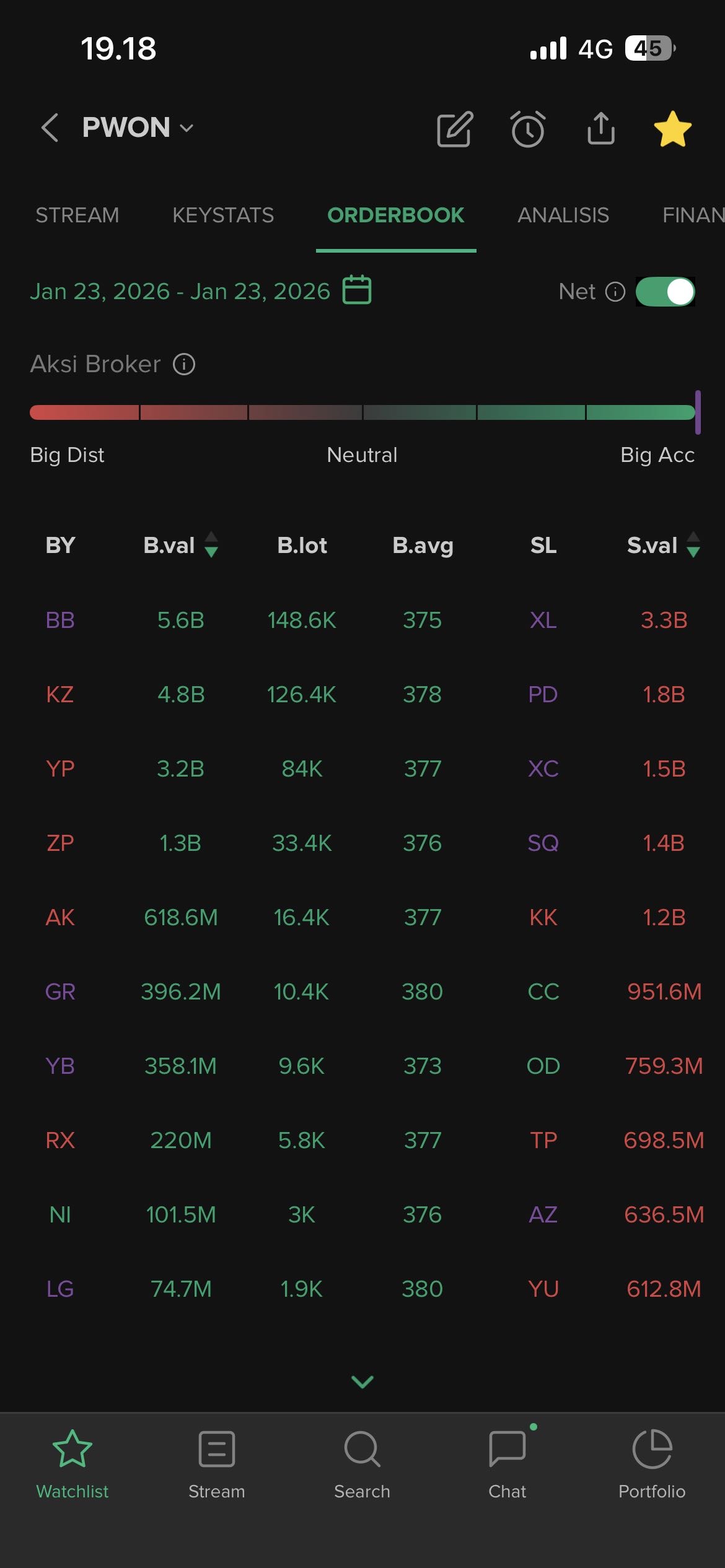Viewport: 725px width, 1568px height.
Task: Go to the Watchlist bottom tab
Action: (72, 1461)
